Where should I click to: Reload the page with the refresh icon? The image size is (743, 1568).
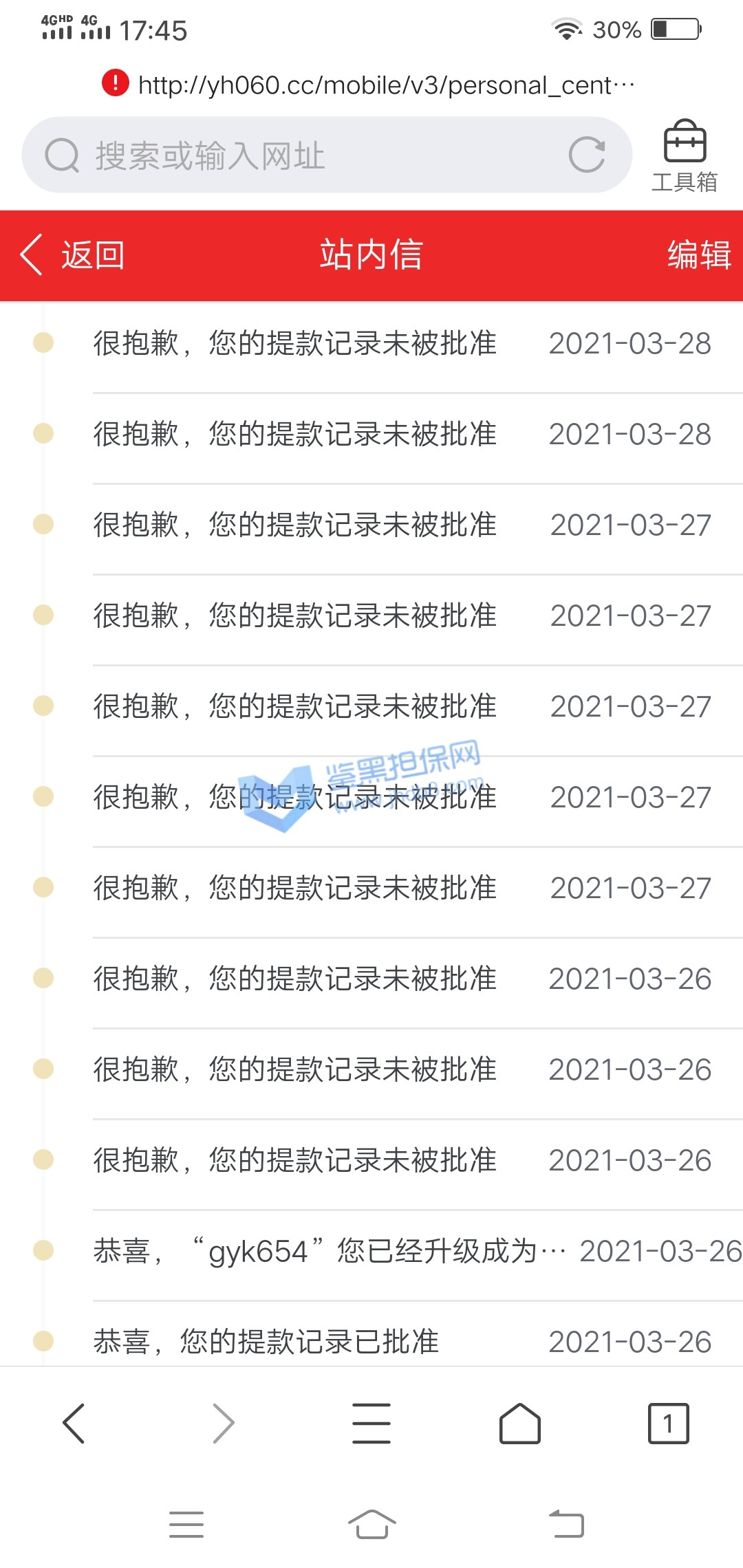click(x=587, y=155)
